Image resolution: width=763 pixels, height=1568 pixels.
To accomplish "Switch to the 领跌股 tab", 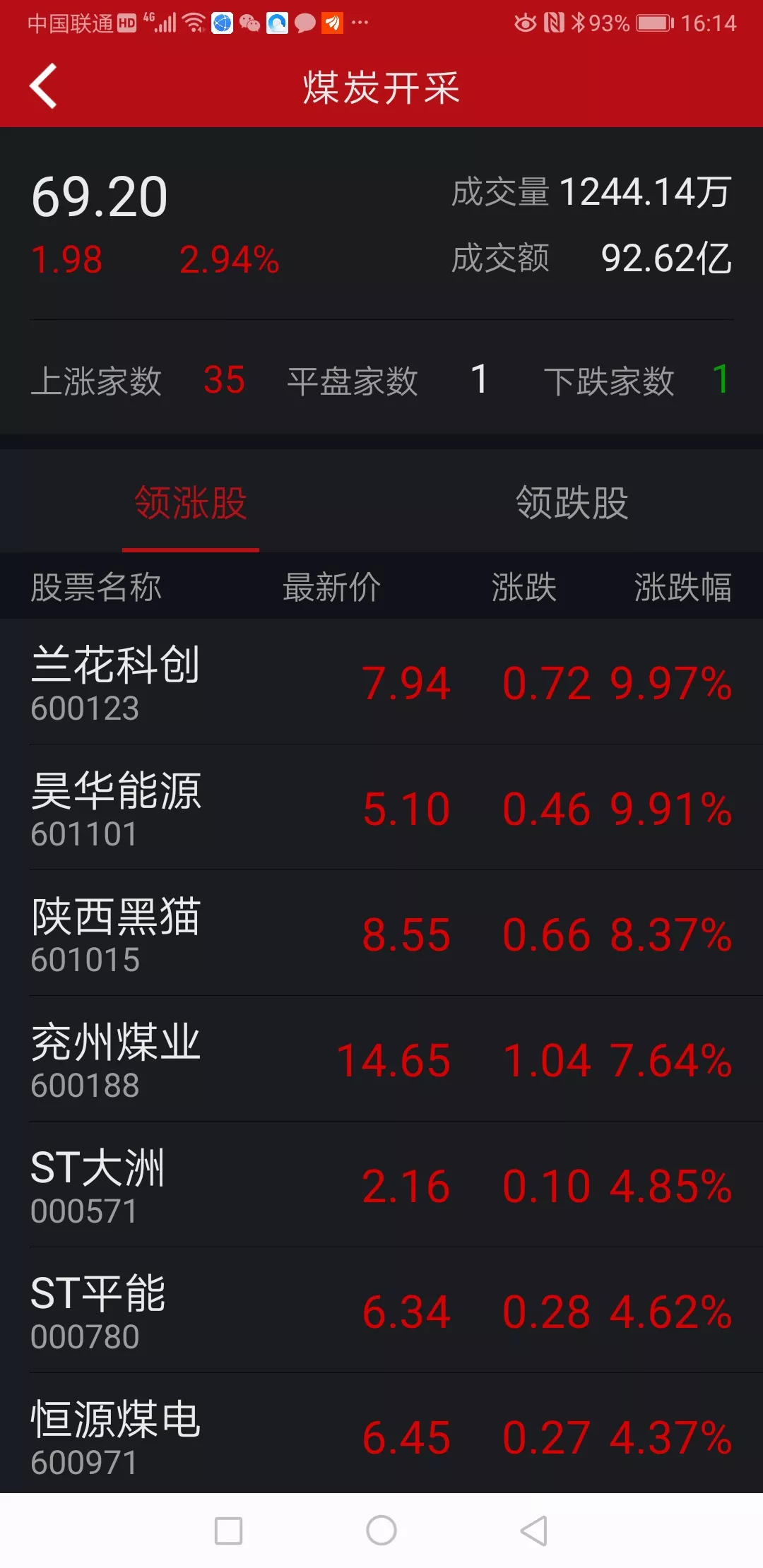I will (572, 503).
